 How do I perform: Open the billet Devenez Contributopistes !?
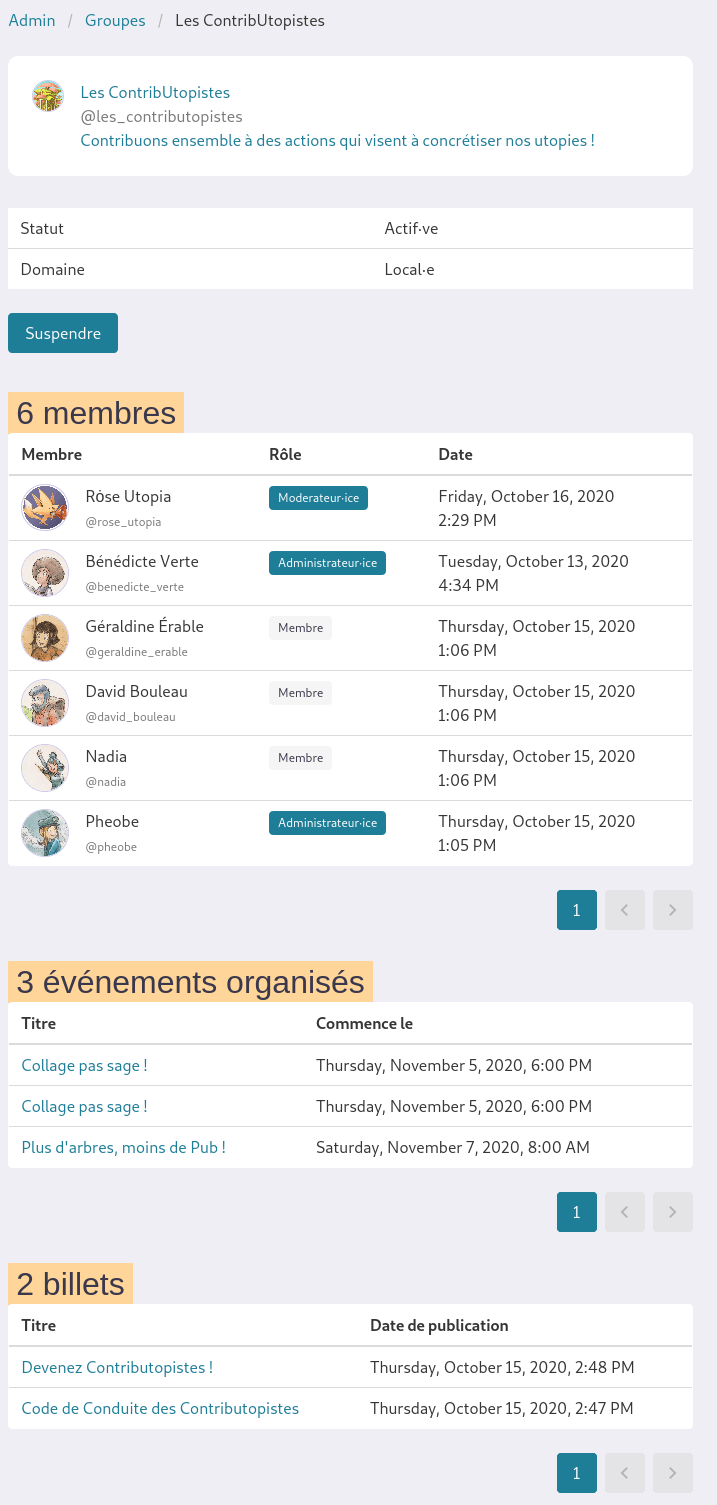tap(117, 1367)
